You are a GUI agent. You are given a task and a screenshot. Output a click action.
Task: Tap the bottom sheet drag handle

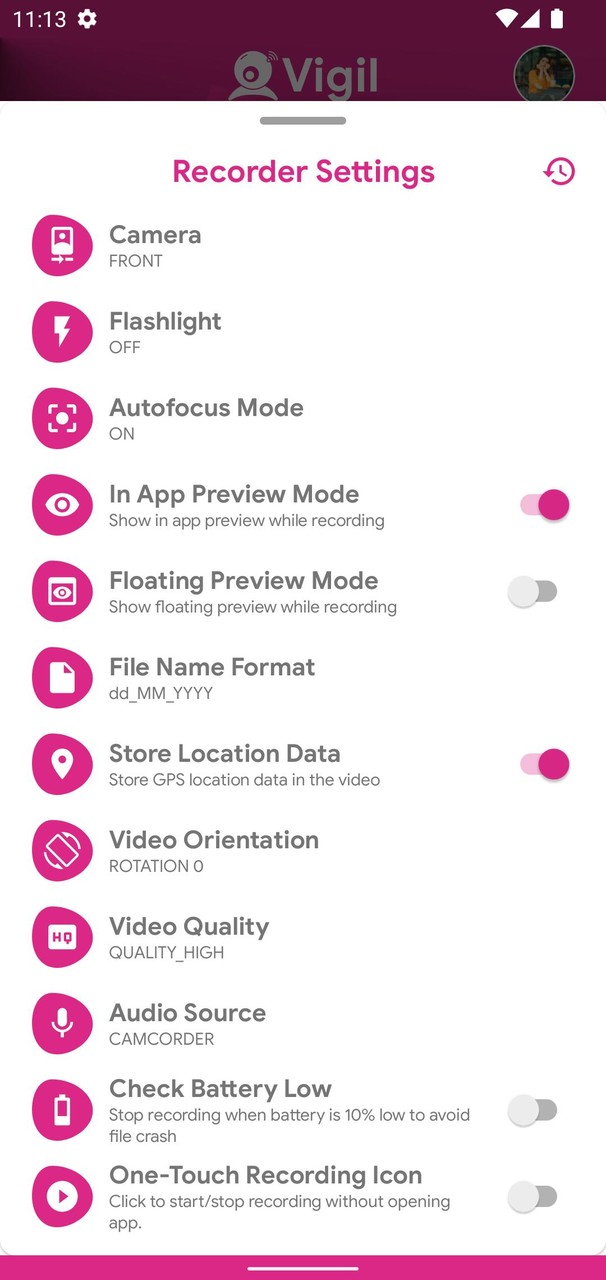(303, 121)
